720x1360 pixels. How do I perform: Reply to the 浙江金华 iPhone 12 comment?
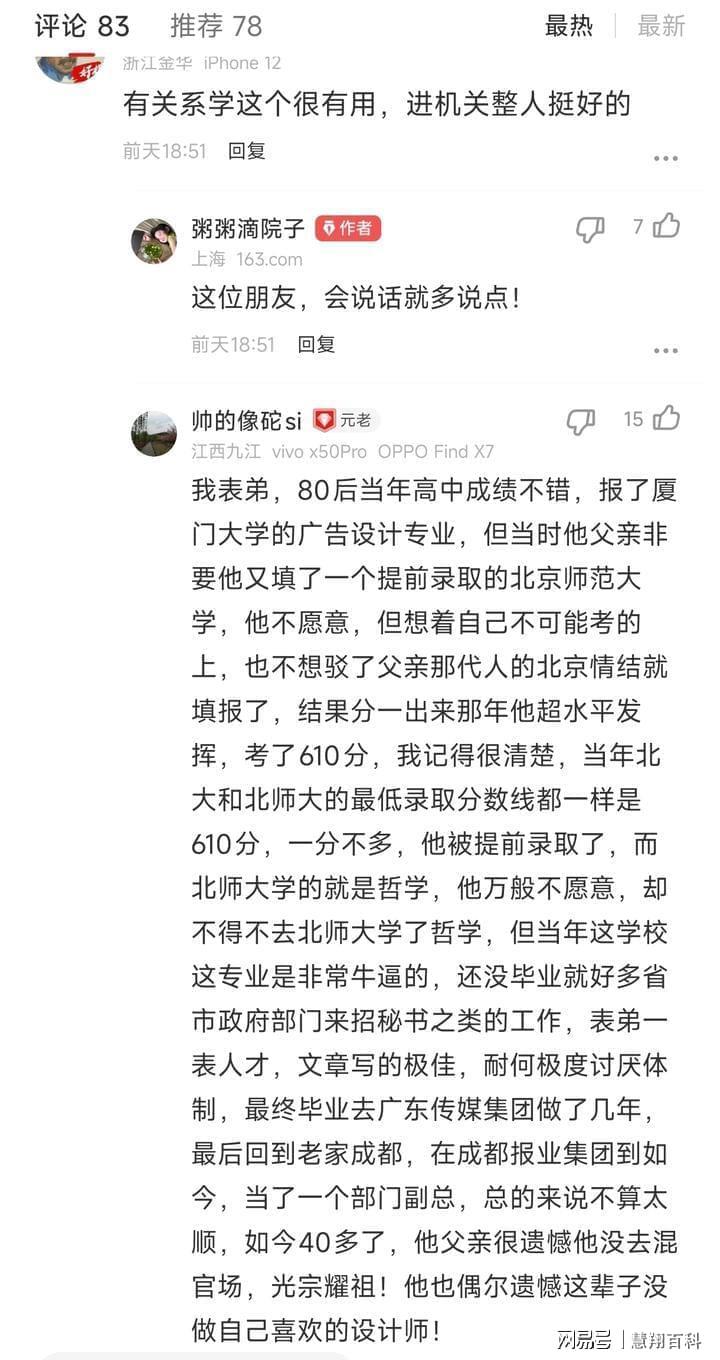246,151
